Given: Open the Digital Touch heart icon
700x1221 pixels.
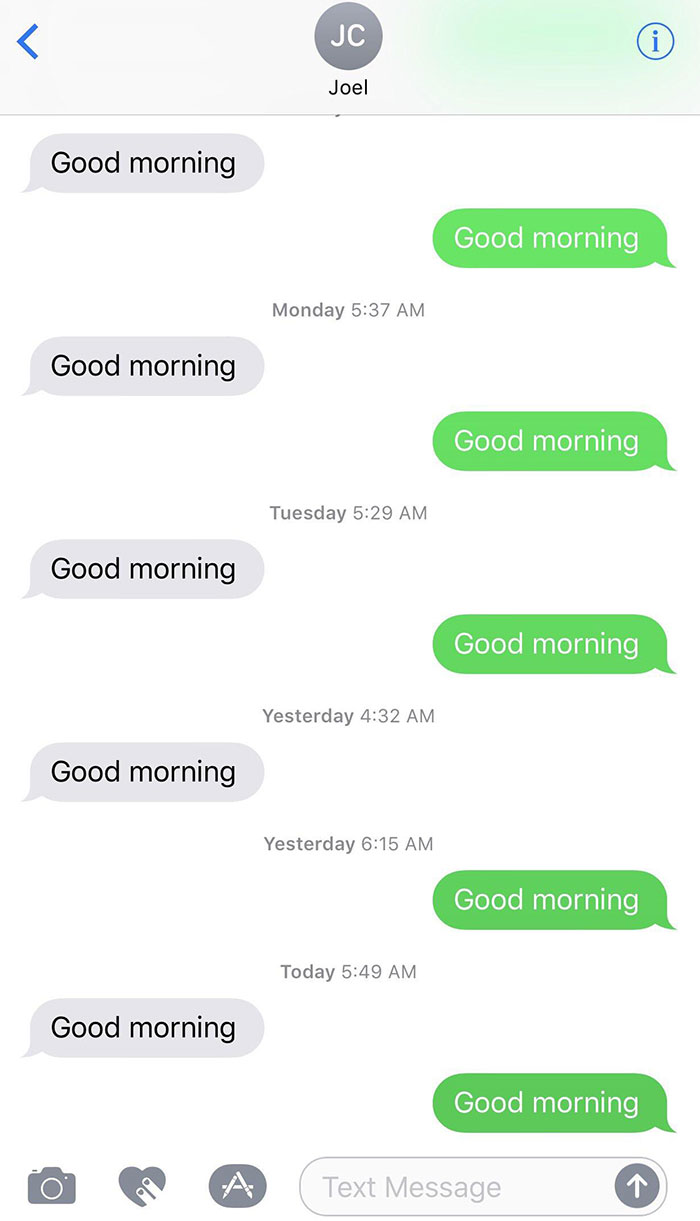Looking at the screenshot, I should point(143,1186).
